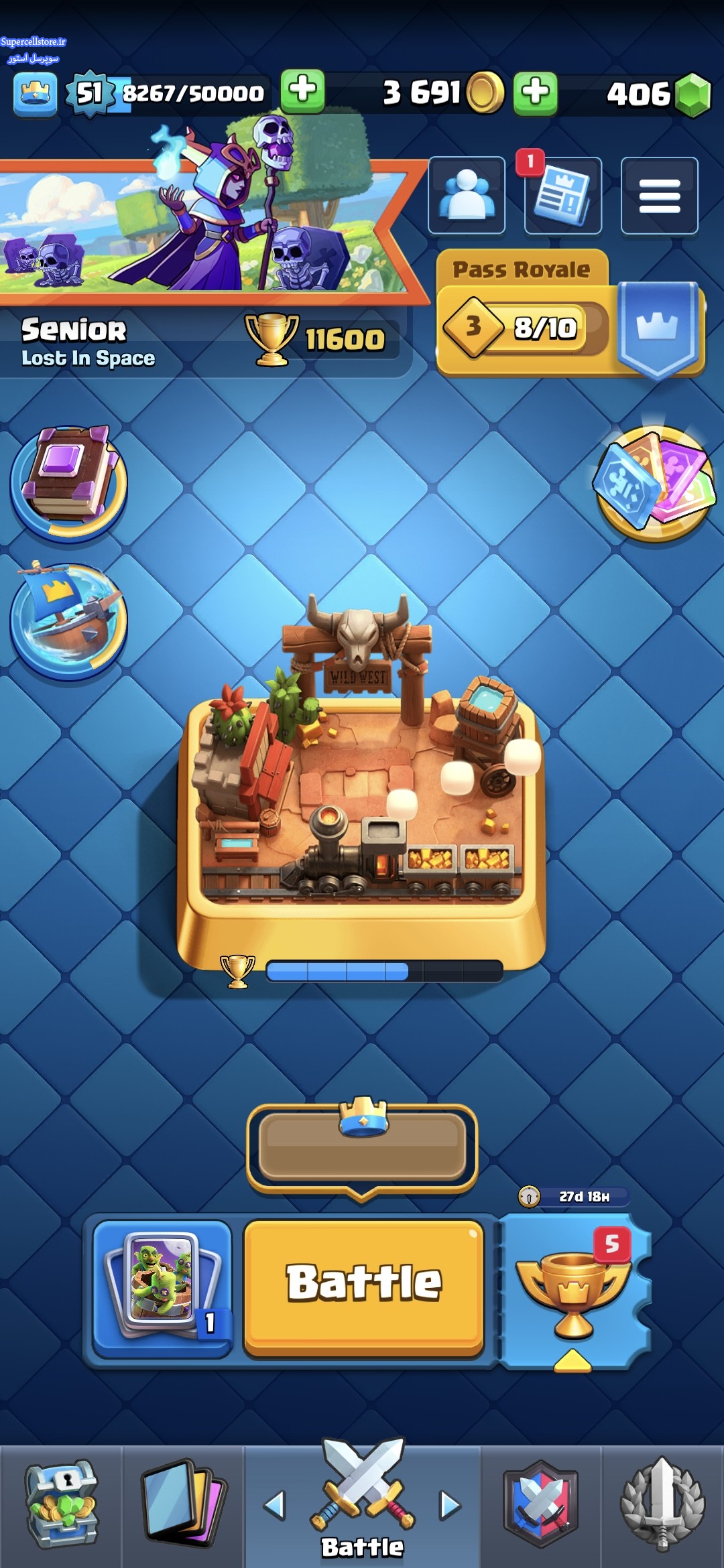Open the King level crown icon
Image resolution: width=724 pixels, height=1568 pixels.
point(35,94)
